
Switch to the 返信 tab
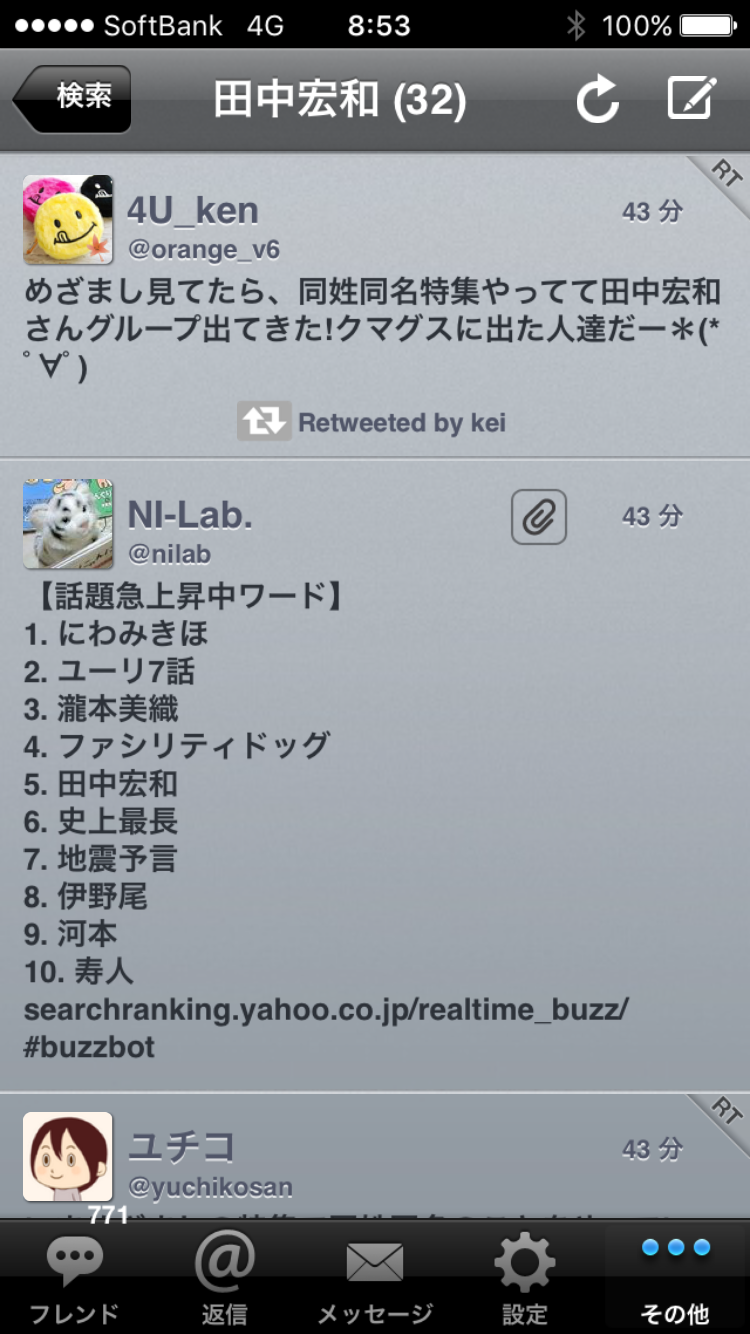[x=225, y=1277]
